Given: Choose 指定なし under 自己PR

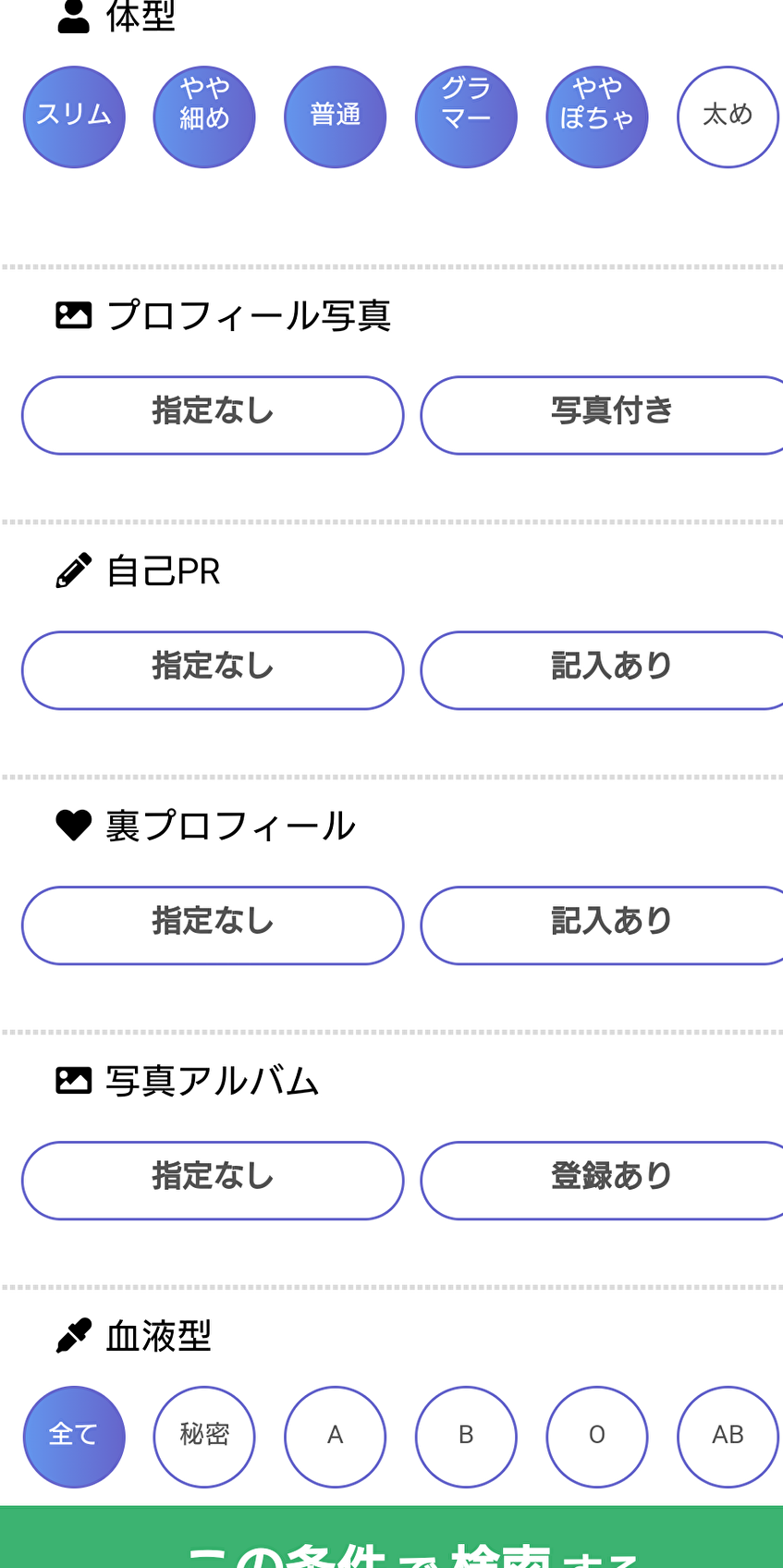Looking at the screenshot, I should (x=213, y=670).
